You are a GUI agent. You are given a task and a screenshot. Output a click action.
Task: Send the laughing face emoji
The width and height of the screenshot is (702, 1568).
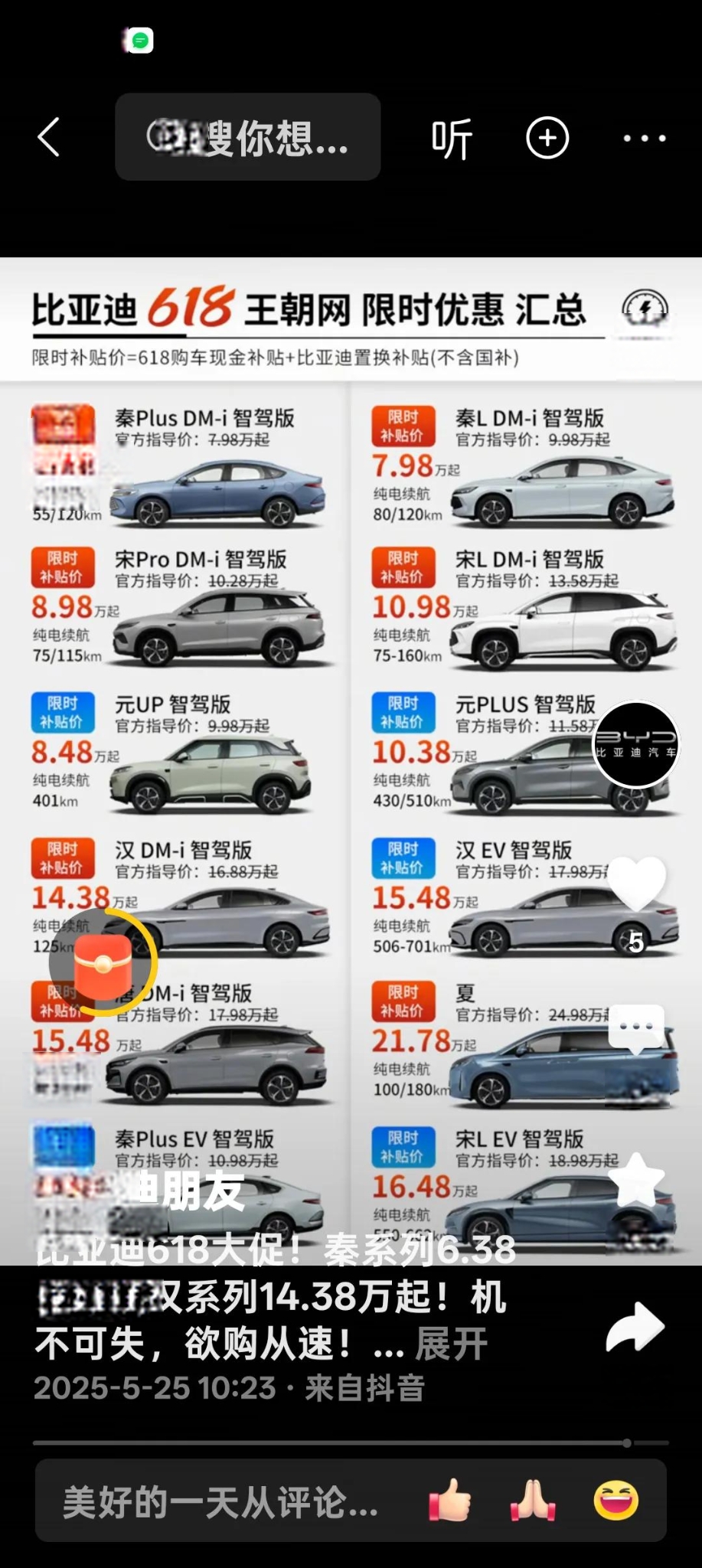(615, 1500)
